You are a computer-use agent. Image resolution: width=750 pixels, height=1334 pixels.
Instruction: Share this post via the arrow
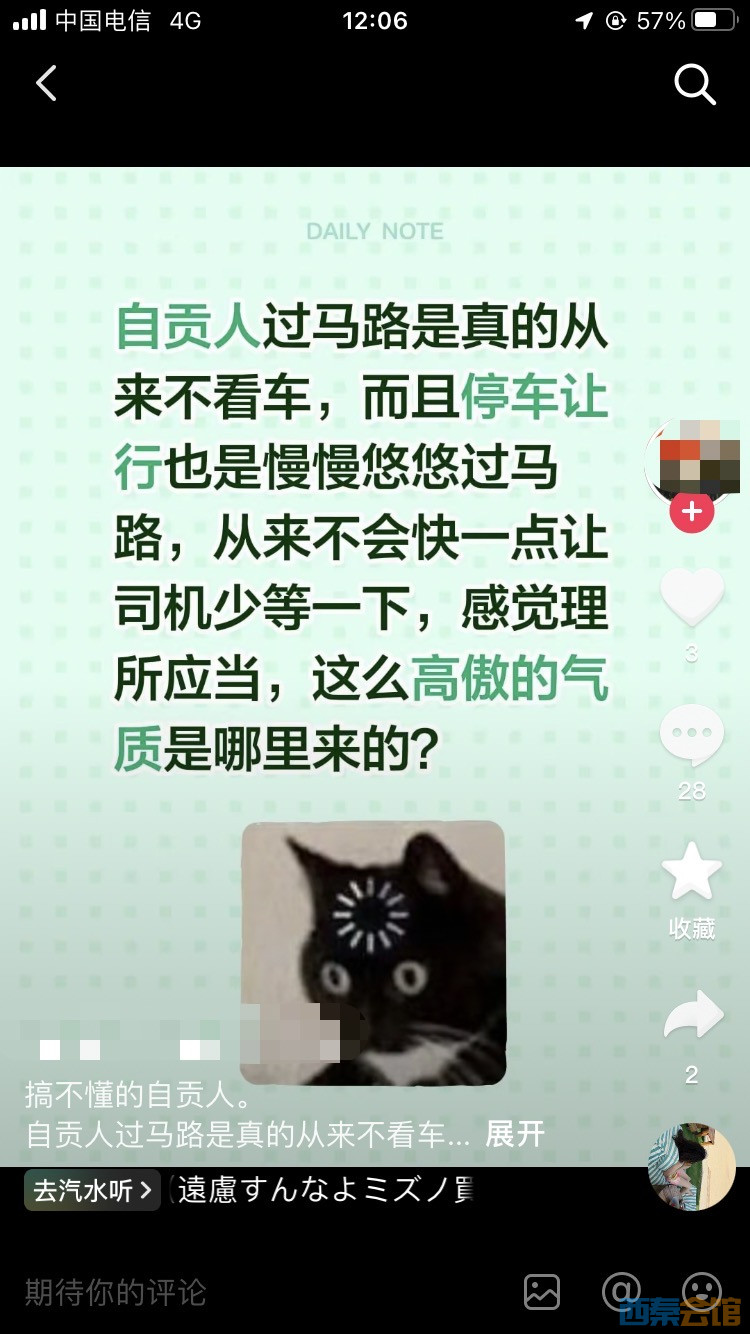point(693,1016)
